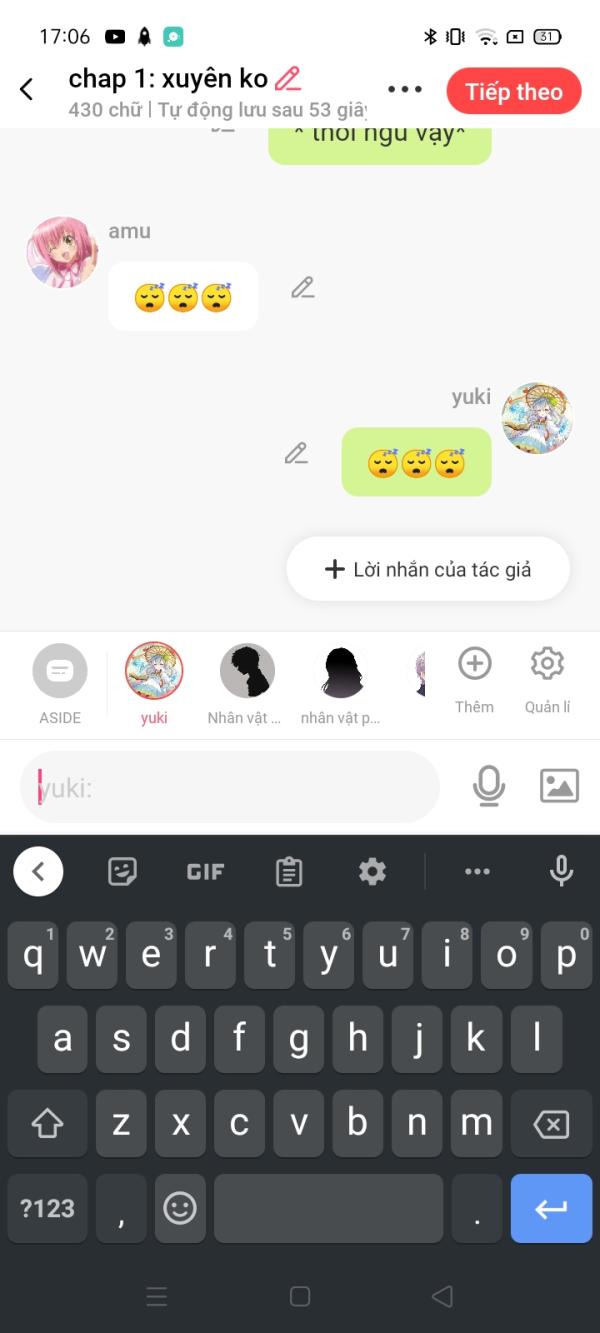600x1333 pixels.
Task: Edit amu's sleepy emoji message
Action: point(302,288)
